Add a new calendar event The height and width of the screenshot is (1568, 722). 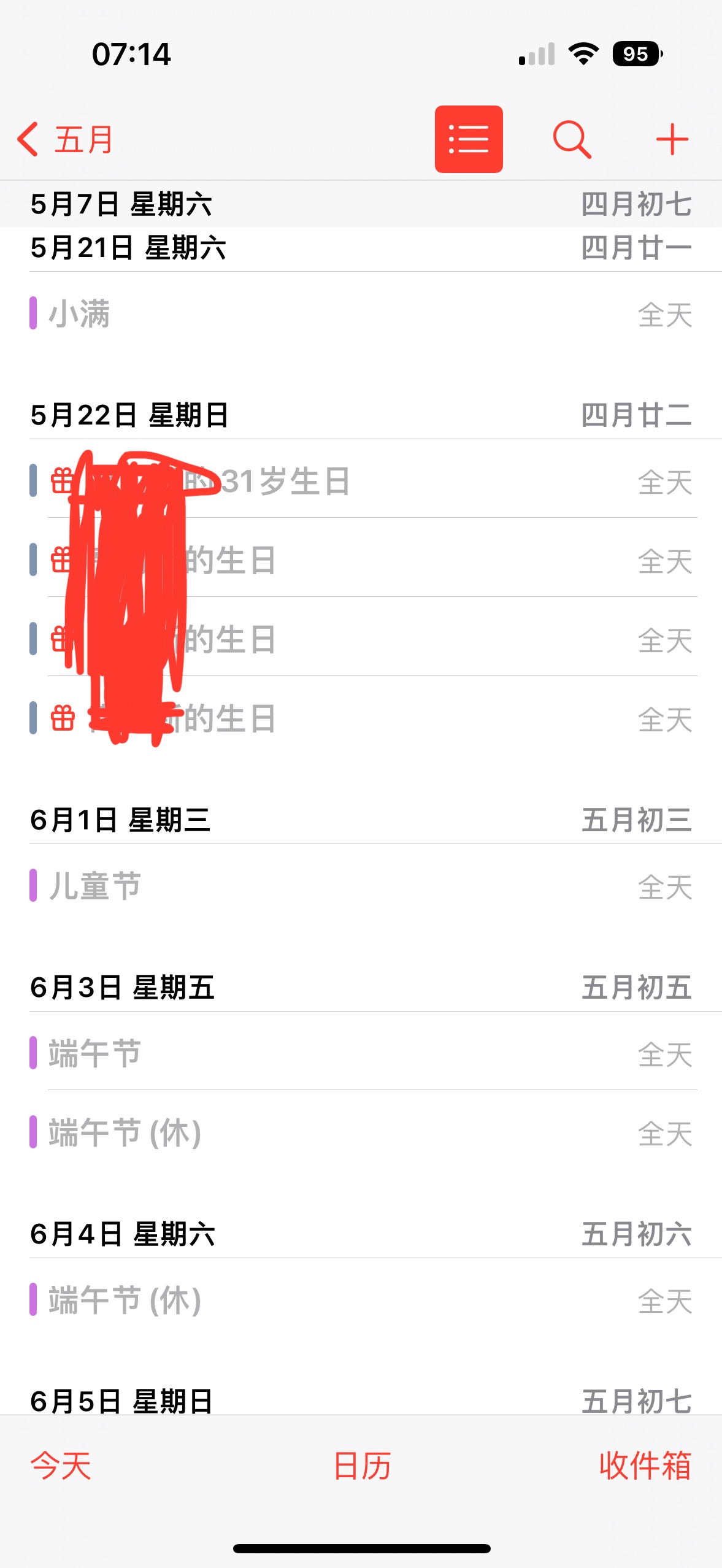672,139
